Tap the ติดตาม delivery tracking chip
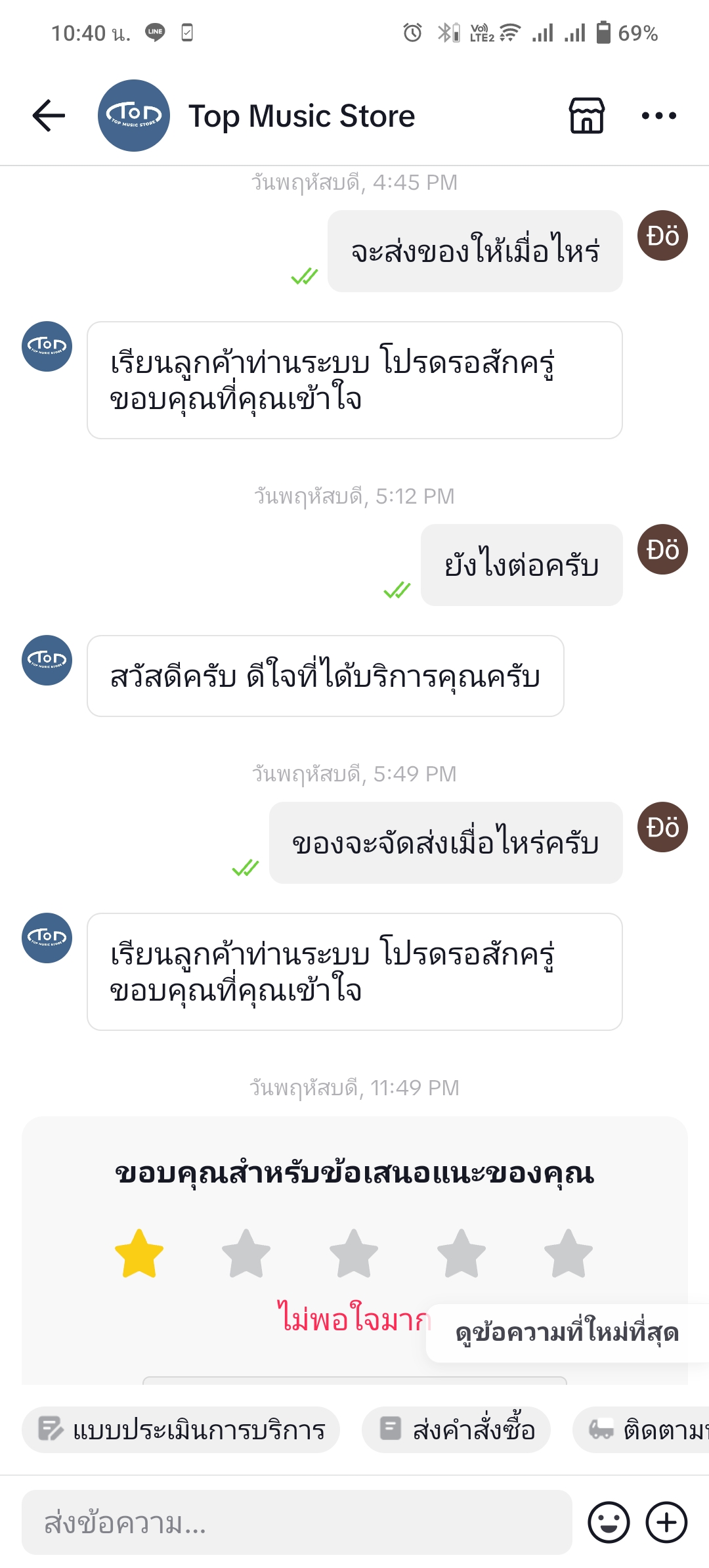The height and width of the screenshot is (1568, 709). click(641, 1429)
